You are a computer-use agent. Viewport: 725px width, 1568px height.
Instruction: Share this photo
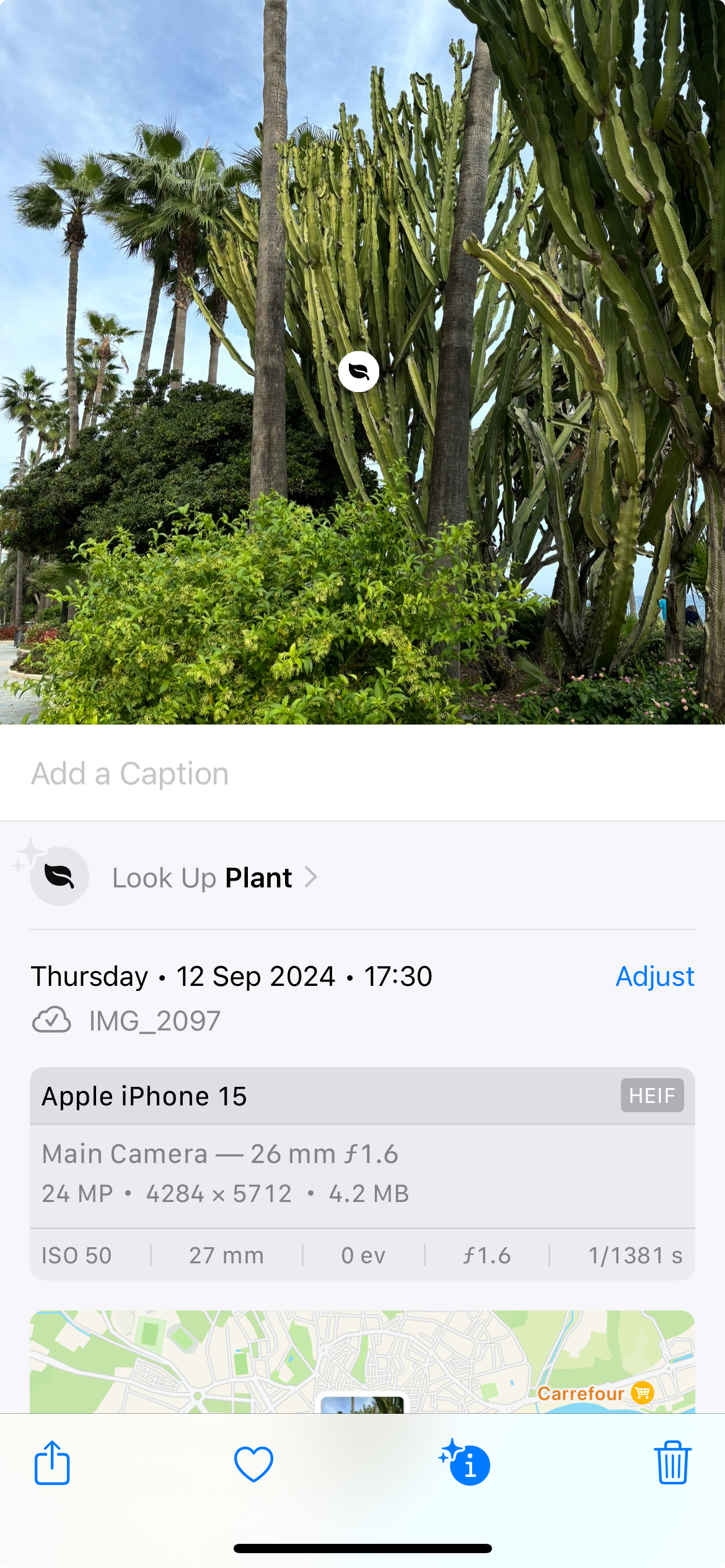(x=52, y=1463)
